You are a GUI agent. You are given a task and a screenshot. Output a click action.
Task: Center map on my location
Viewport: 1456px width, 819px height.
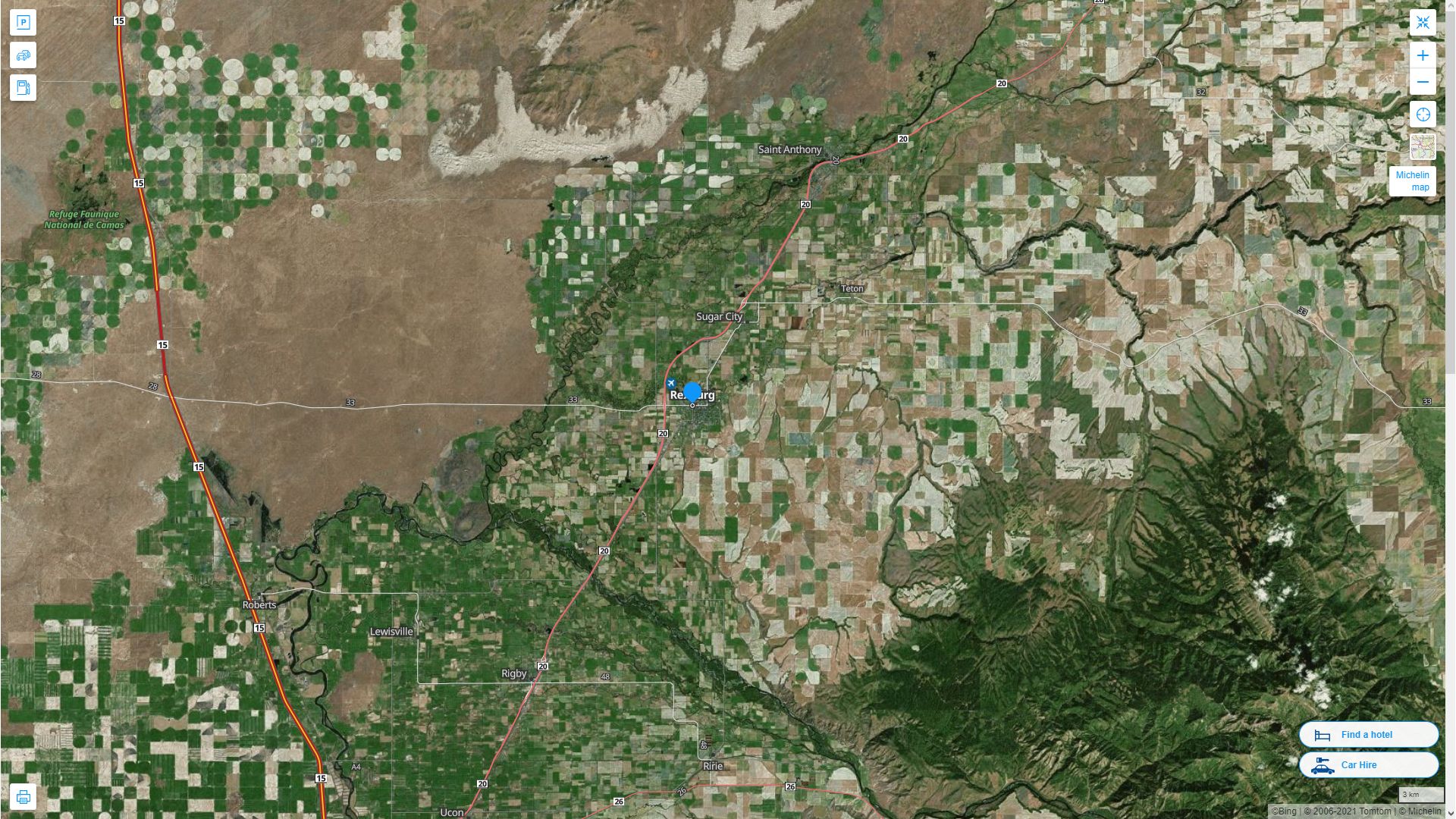coord(1423,115)
